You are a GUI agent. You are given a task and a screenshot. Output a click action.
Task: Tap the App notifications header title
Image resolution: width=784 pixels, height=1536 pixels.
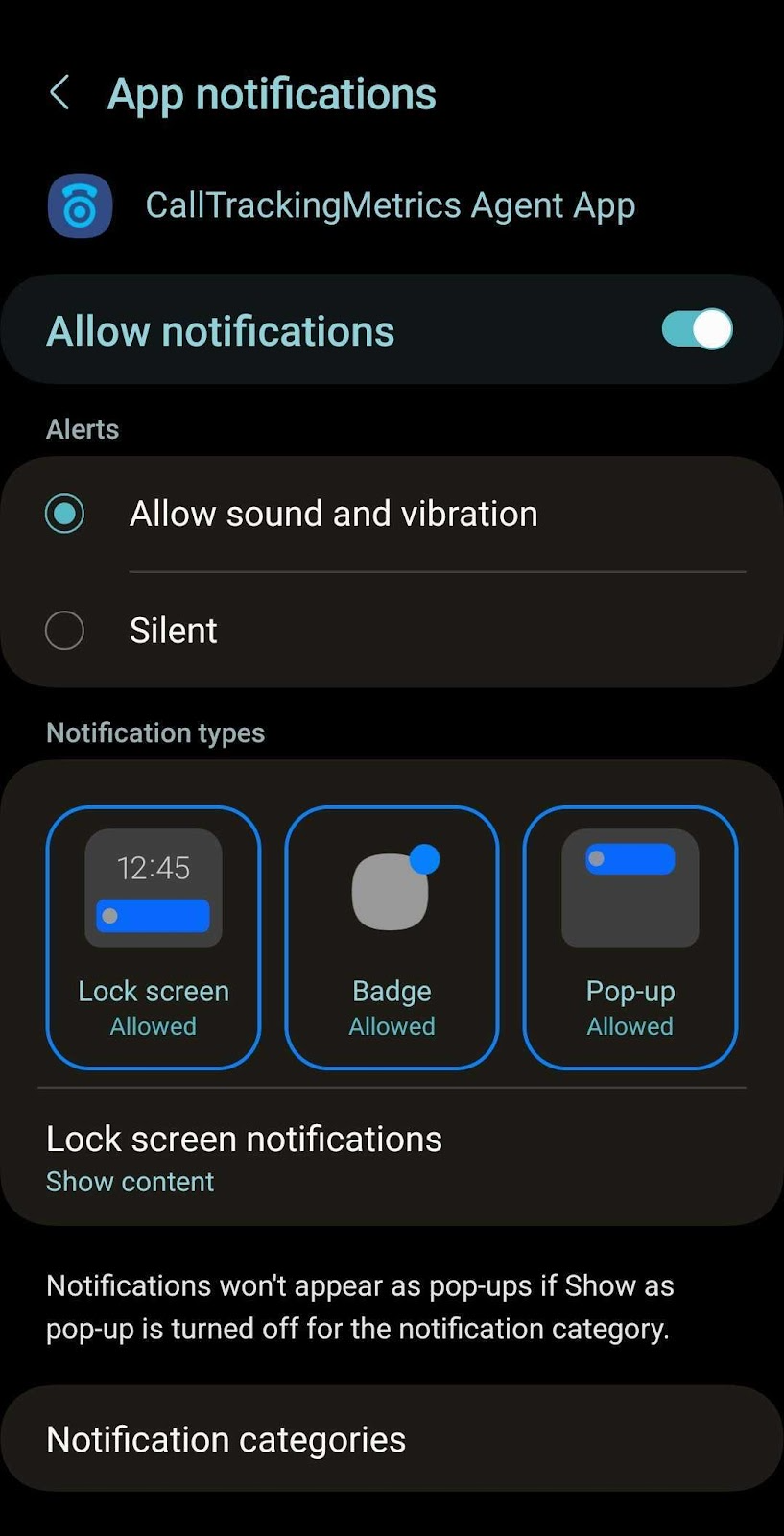[x=272, y=92]
